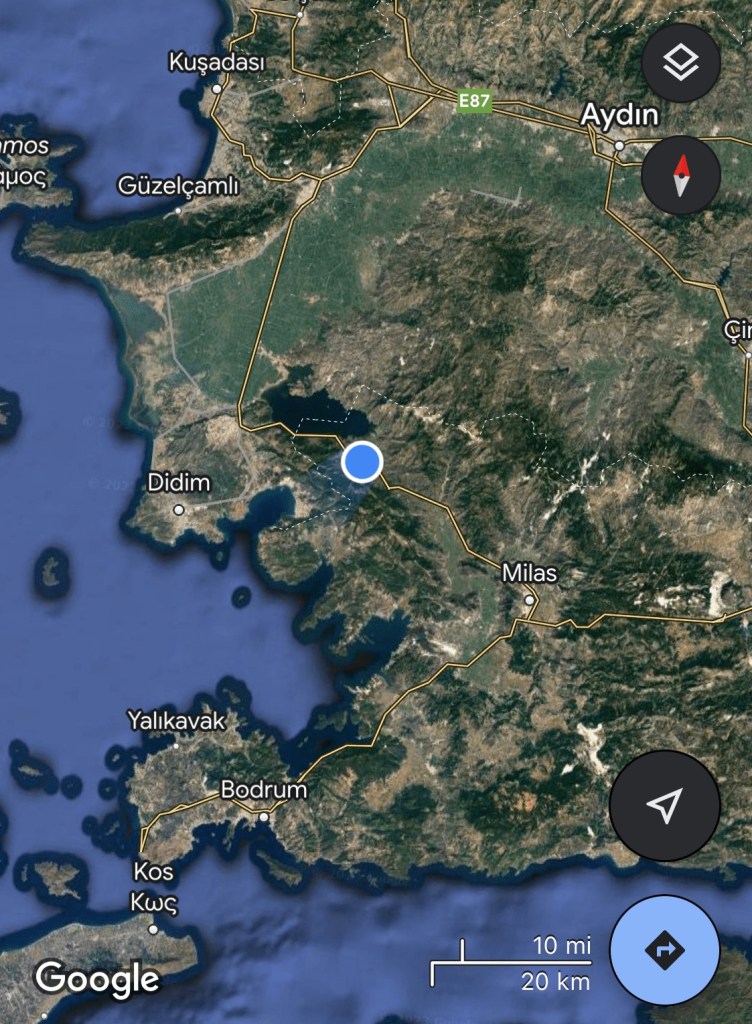Select the Milas place label

[x=529, y=574]
